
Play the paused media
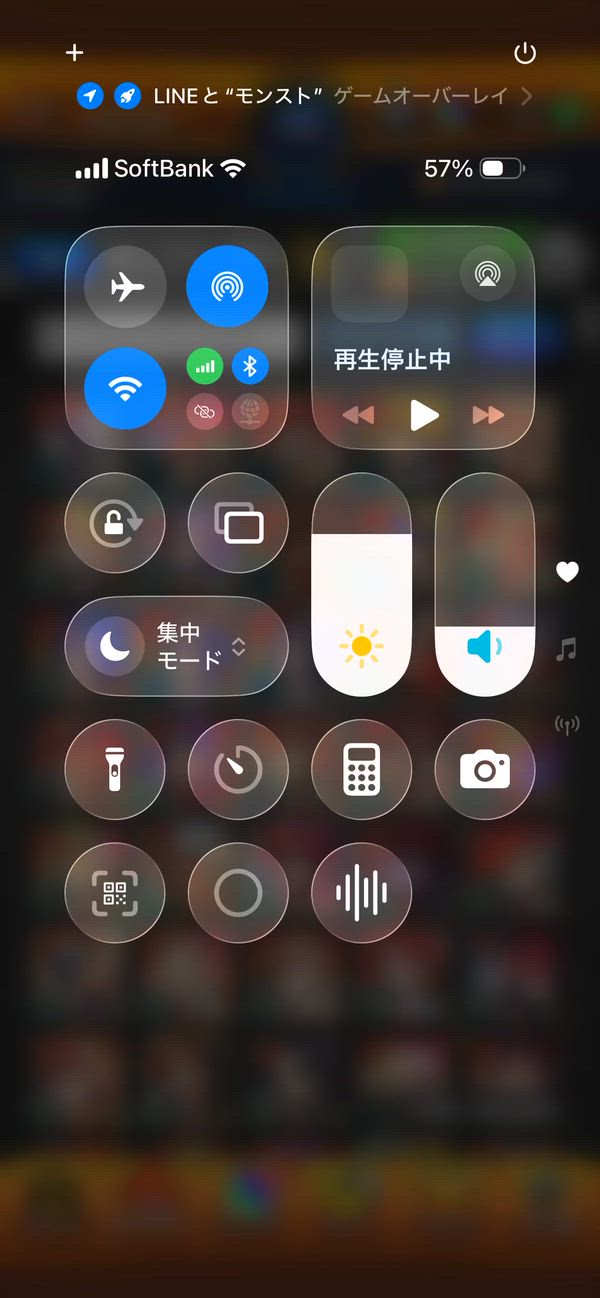(424, 414)
